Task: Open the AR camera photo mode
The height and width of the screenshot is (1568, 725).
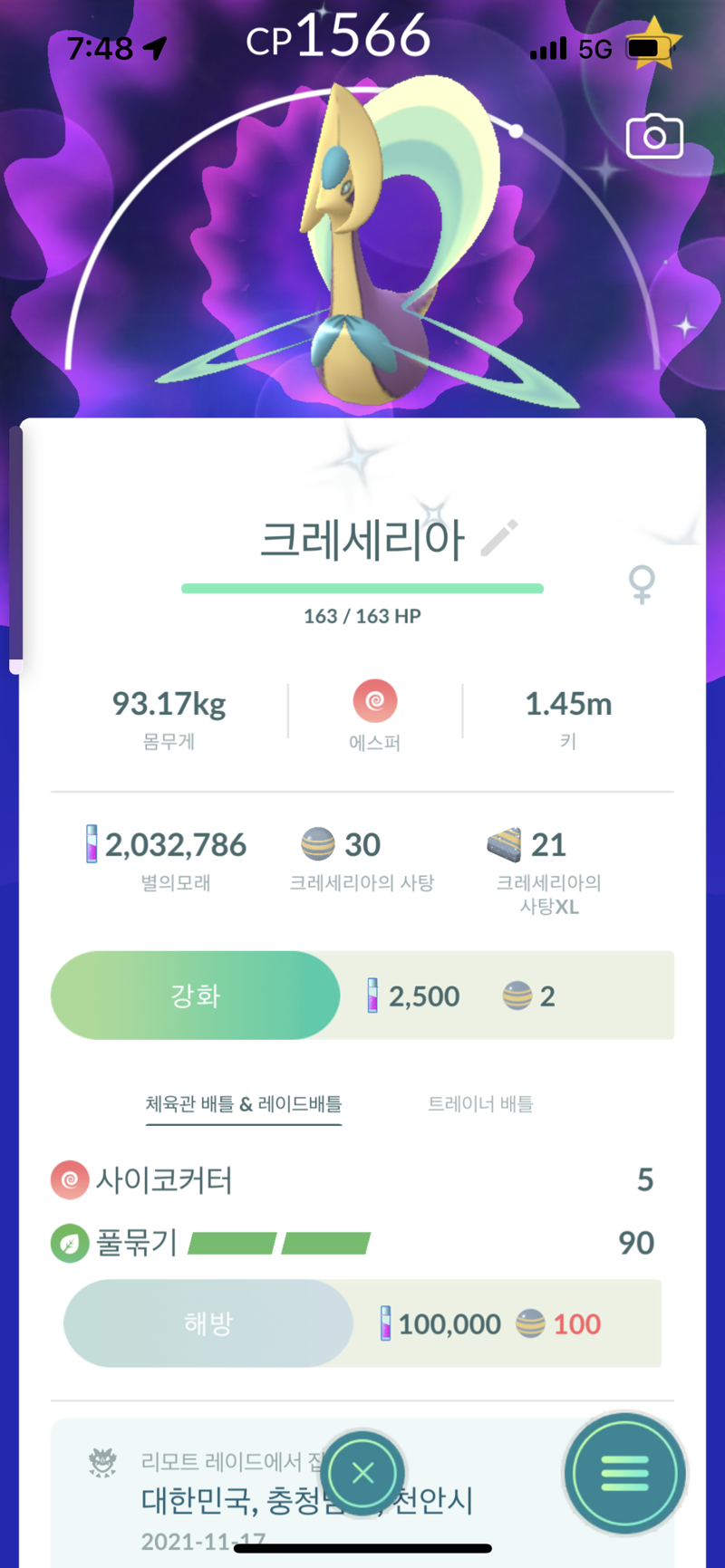Action: click(654, 137)
